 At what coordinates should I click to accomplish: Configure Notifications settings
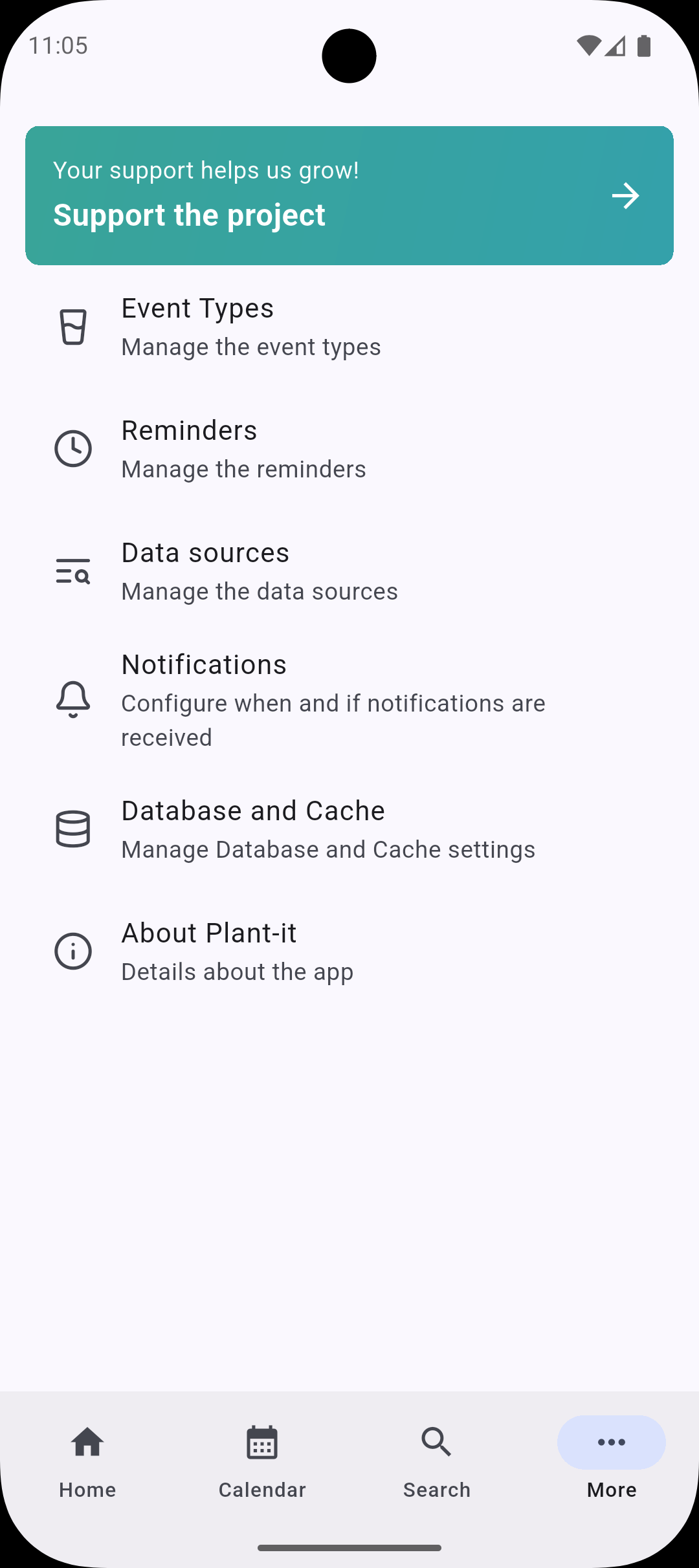pyautogui.click(x=349, y=700)
